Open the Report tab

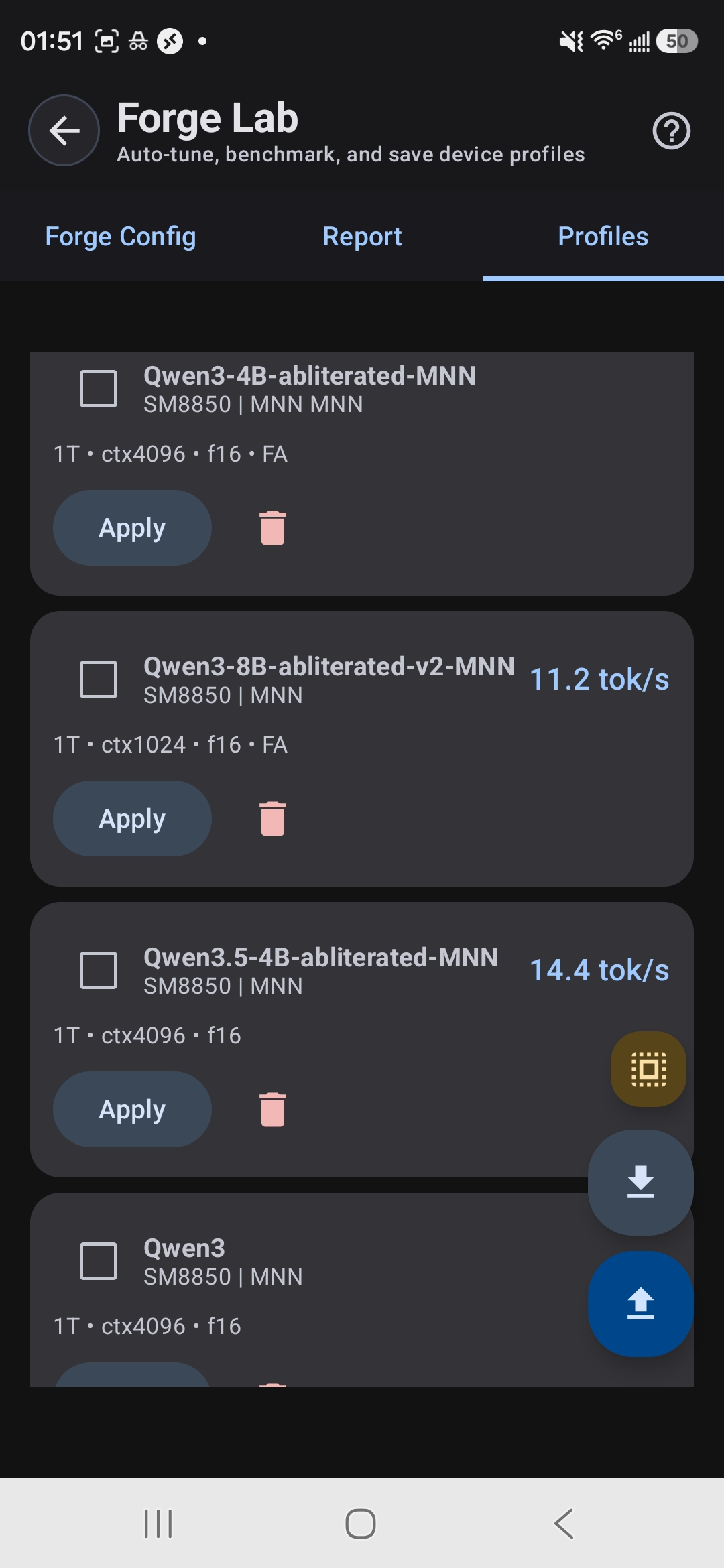(x=362, y=236)
